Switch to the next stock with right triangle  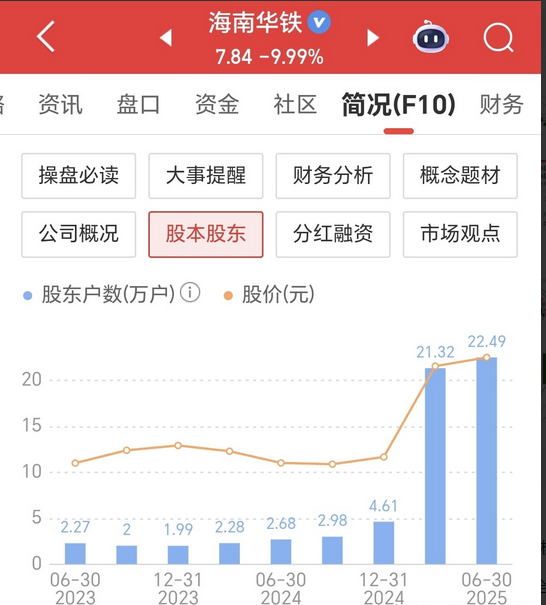tap(372, 38)
